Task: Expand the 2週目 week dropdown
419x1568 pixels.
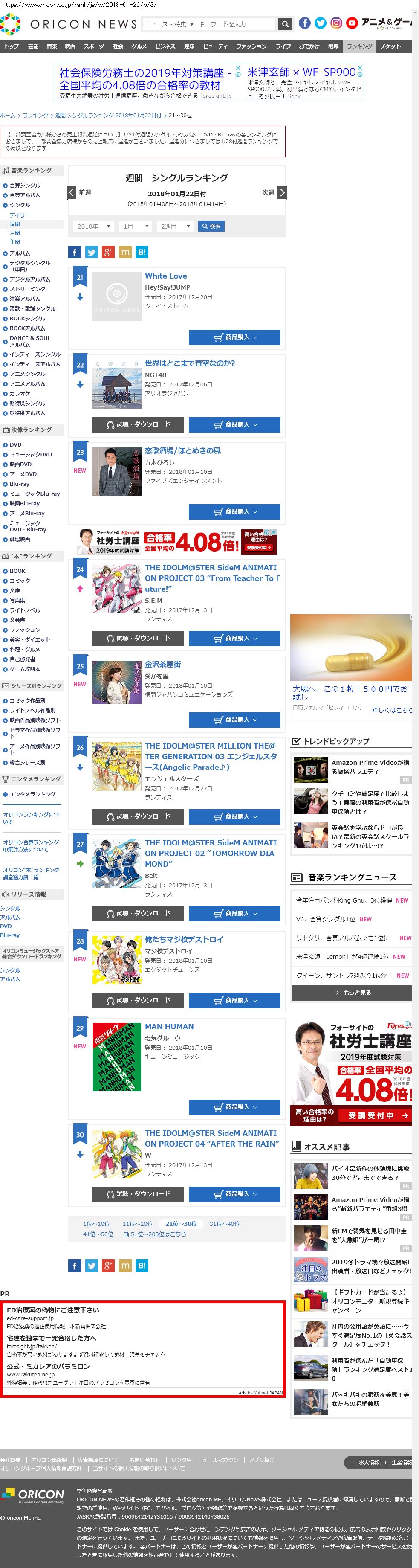Action: click(175, 226)
